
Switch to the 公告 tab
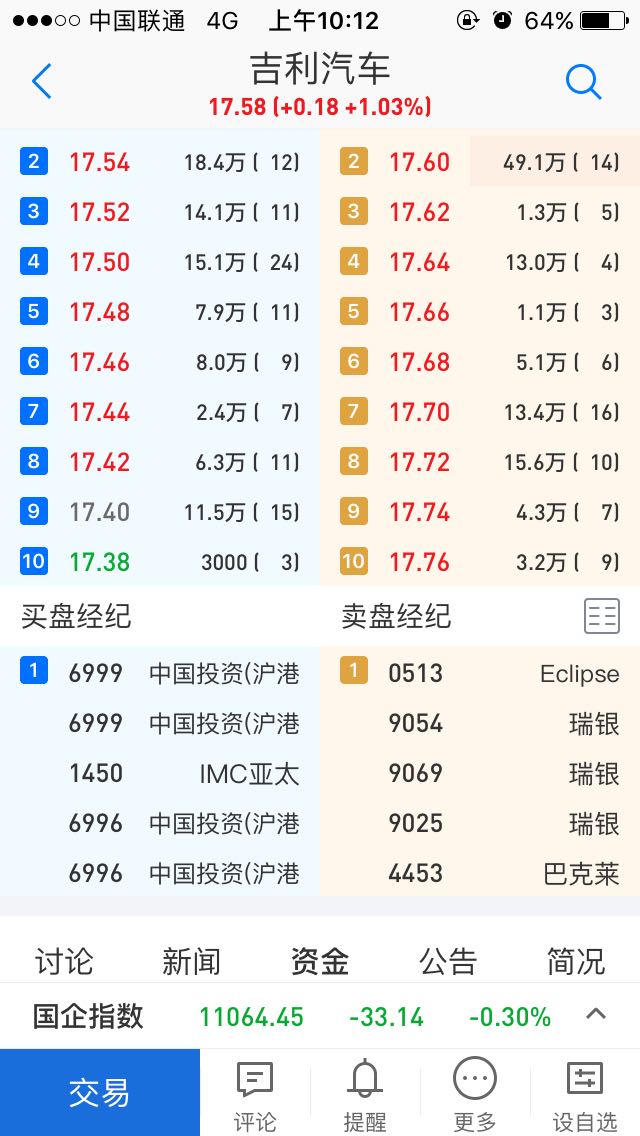[448, 961]
